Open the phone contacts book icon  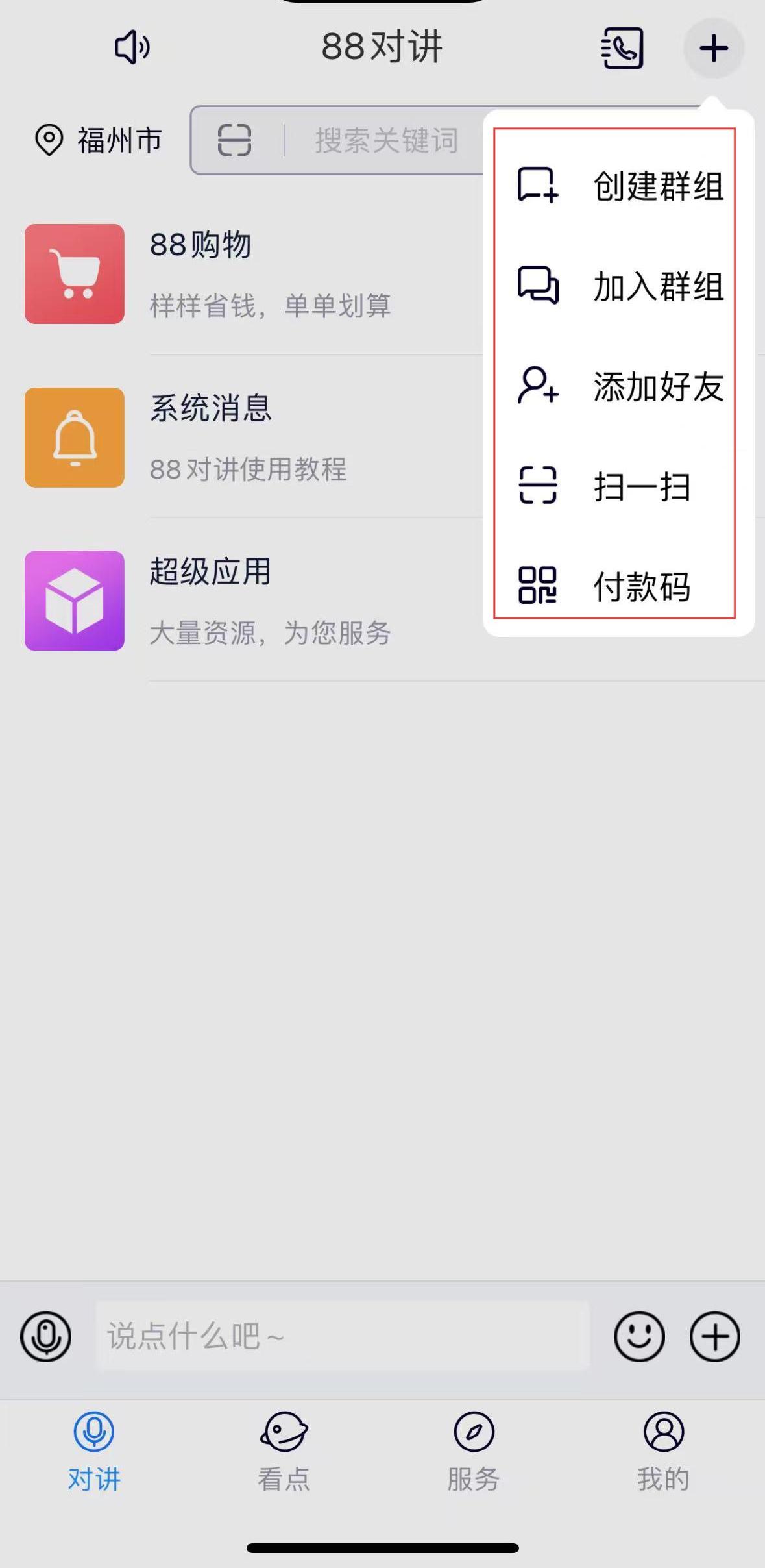(622, 48)
